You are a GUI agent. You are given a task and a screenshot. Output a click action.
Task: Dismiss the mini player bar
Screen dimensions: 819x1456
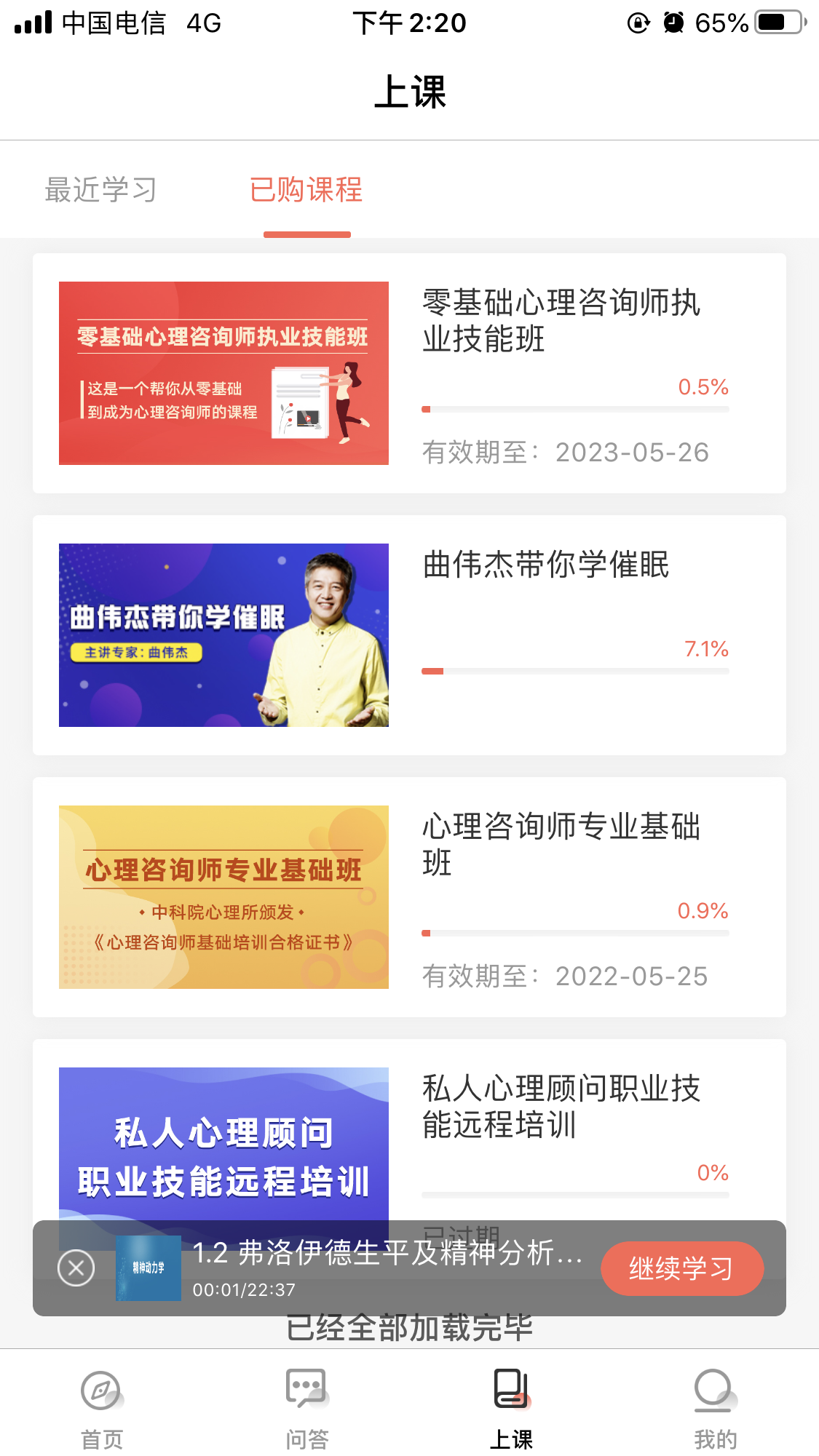tap(76, 1268)
